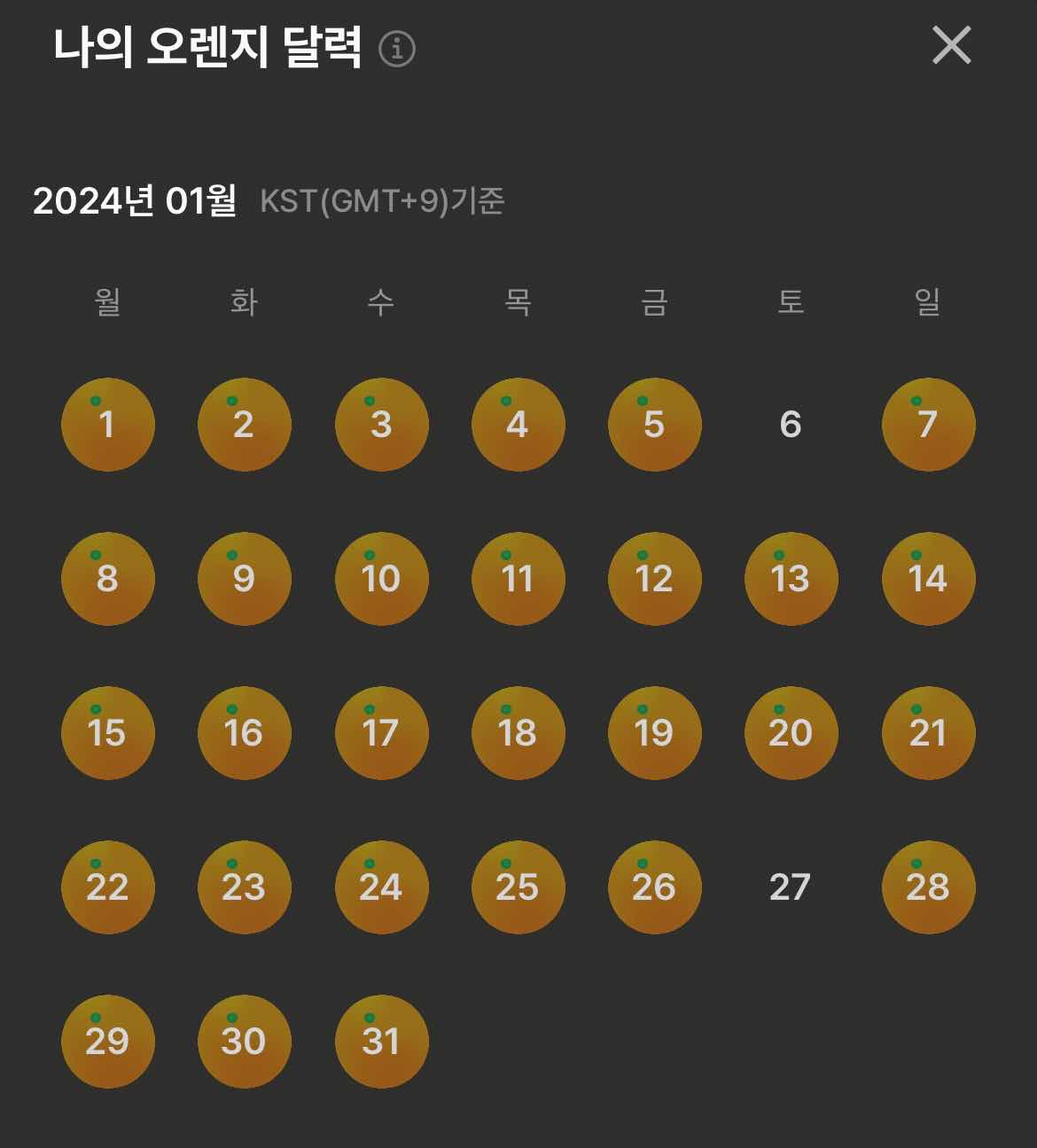Tap the orange for January 13
The width and height of the screenshot is (1037, 1148).
791,579
